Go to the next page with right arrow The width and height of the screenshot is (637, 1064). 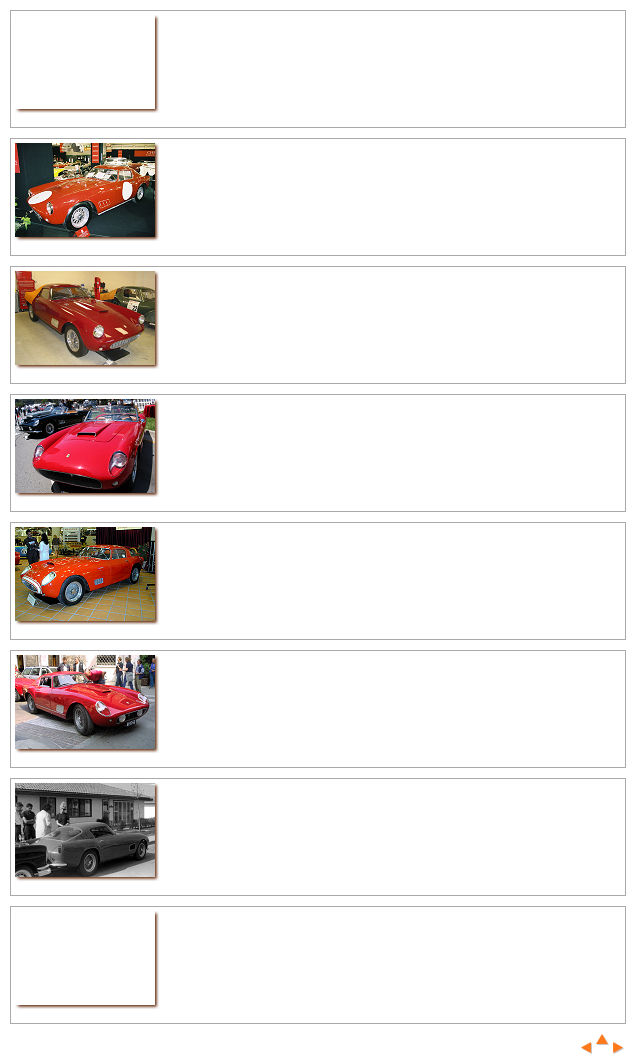[618, 1048]
